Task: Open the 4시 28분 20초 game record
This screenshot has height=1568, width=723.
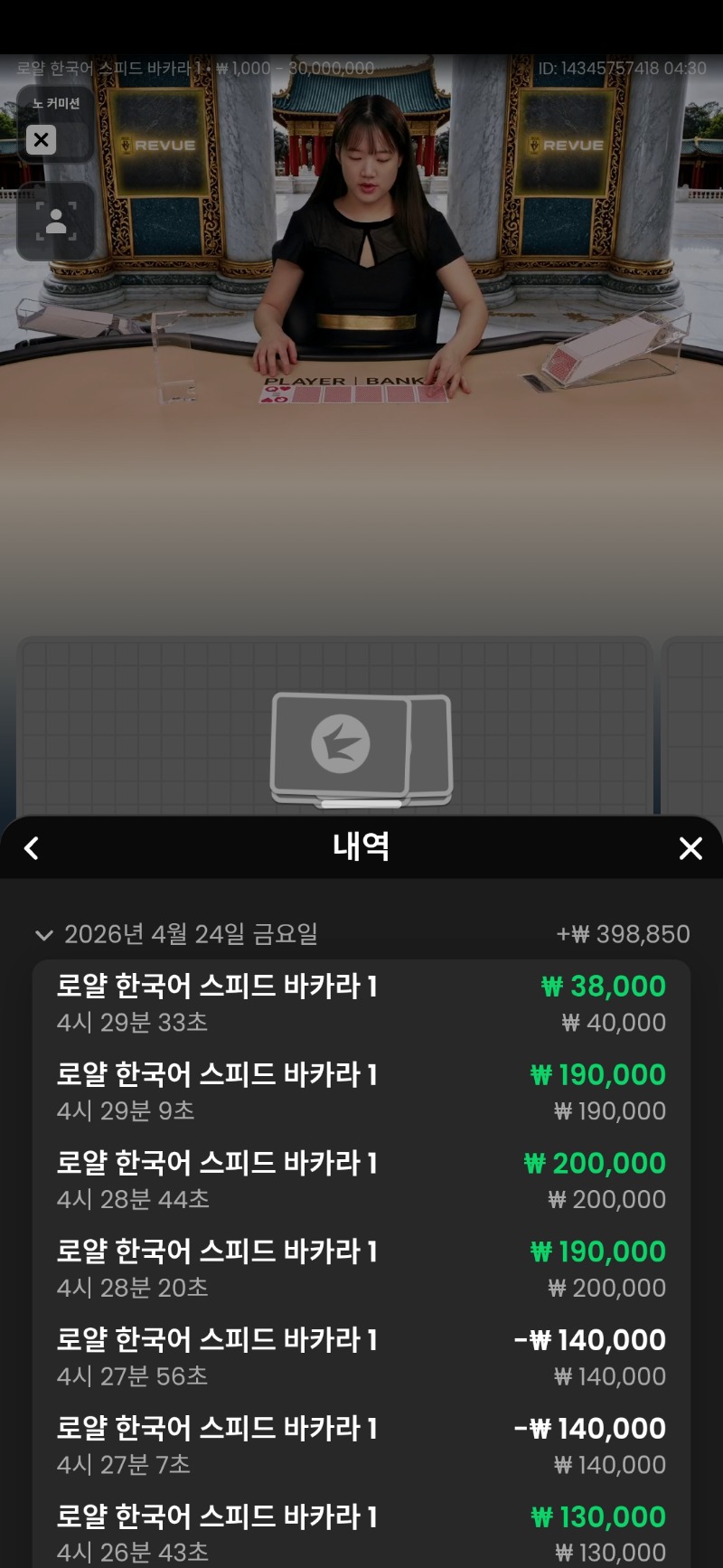Action: 361,1270
